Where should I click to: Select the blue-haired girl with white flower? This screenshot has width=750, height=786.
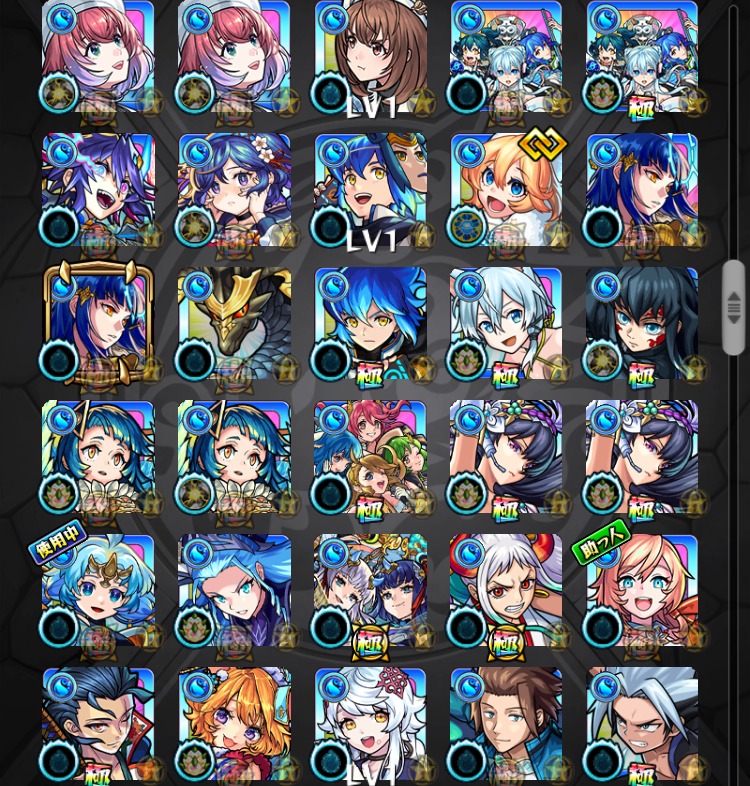pyautogui.click(x=234, y=190)
